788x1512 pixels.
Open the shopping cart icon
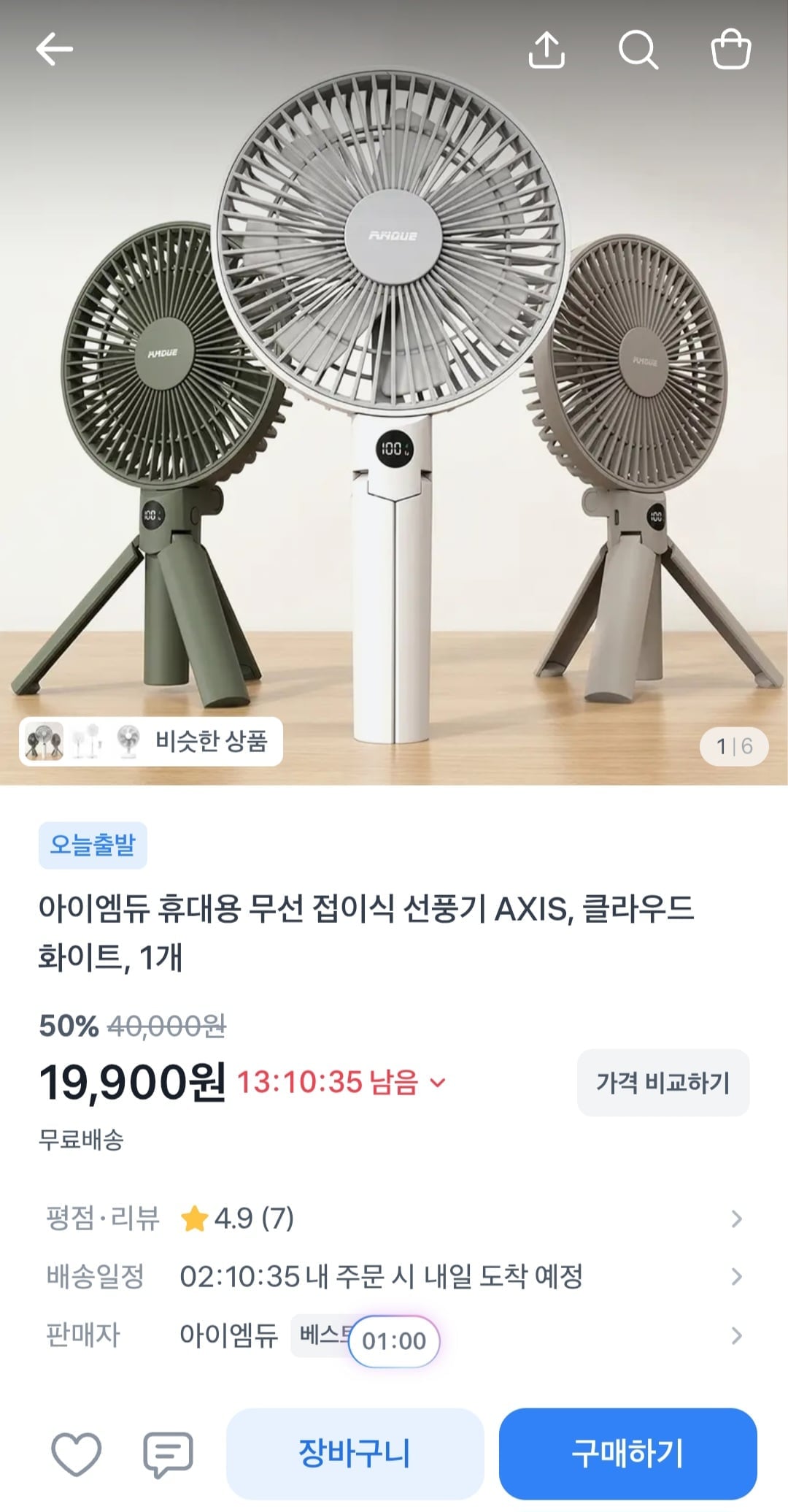pyautogui.click(x=730, y=50)
